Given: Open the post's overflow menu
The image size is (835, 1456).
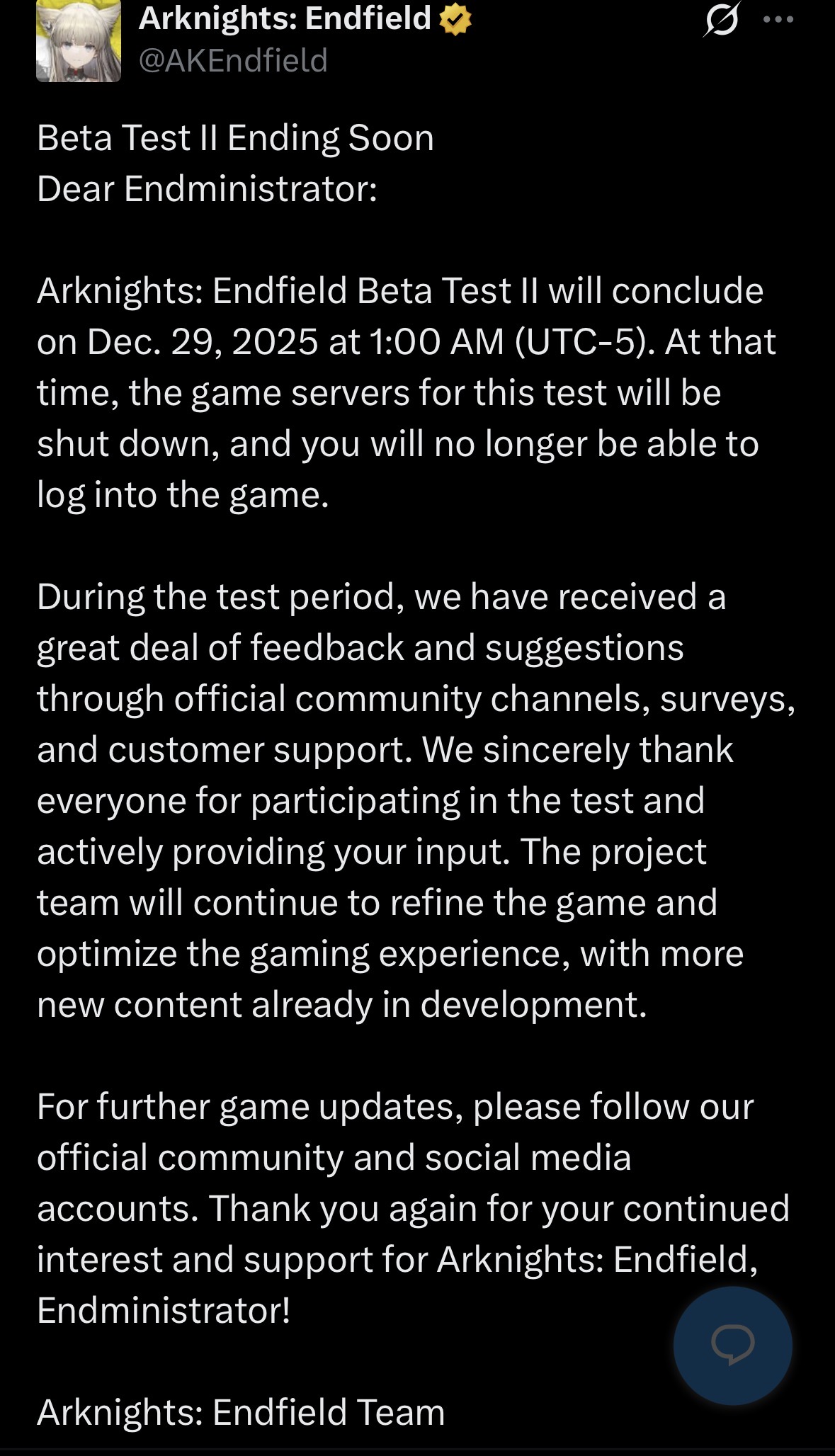Looking at the screenshot, I should [778, 19].
